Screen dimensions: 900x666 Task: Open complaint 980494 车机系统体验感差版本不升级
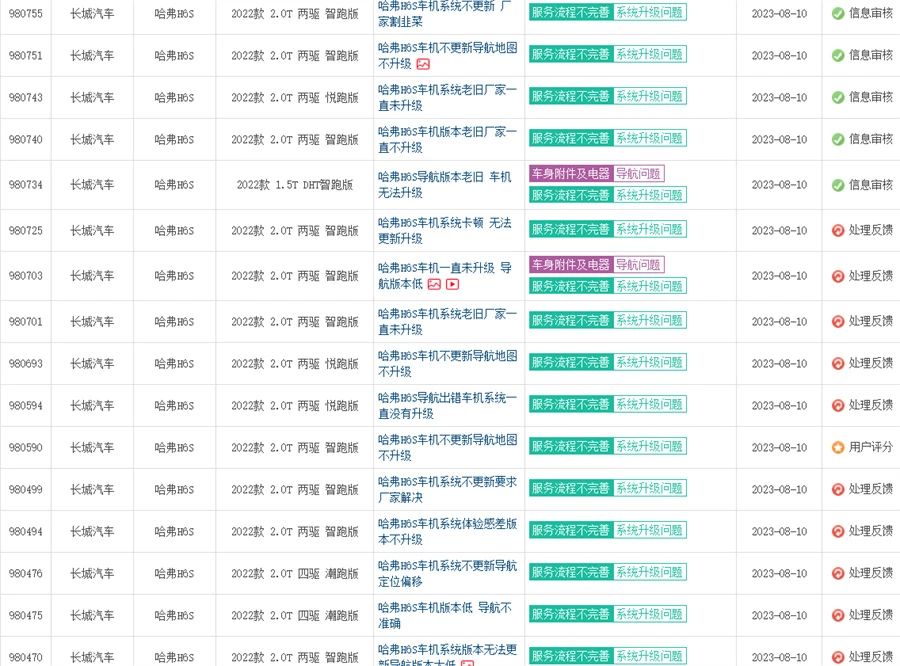click(447, 524)
